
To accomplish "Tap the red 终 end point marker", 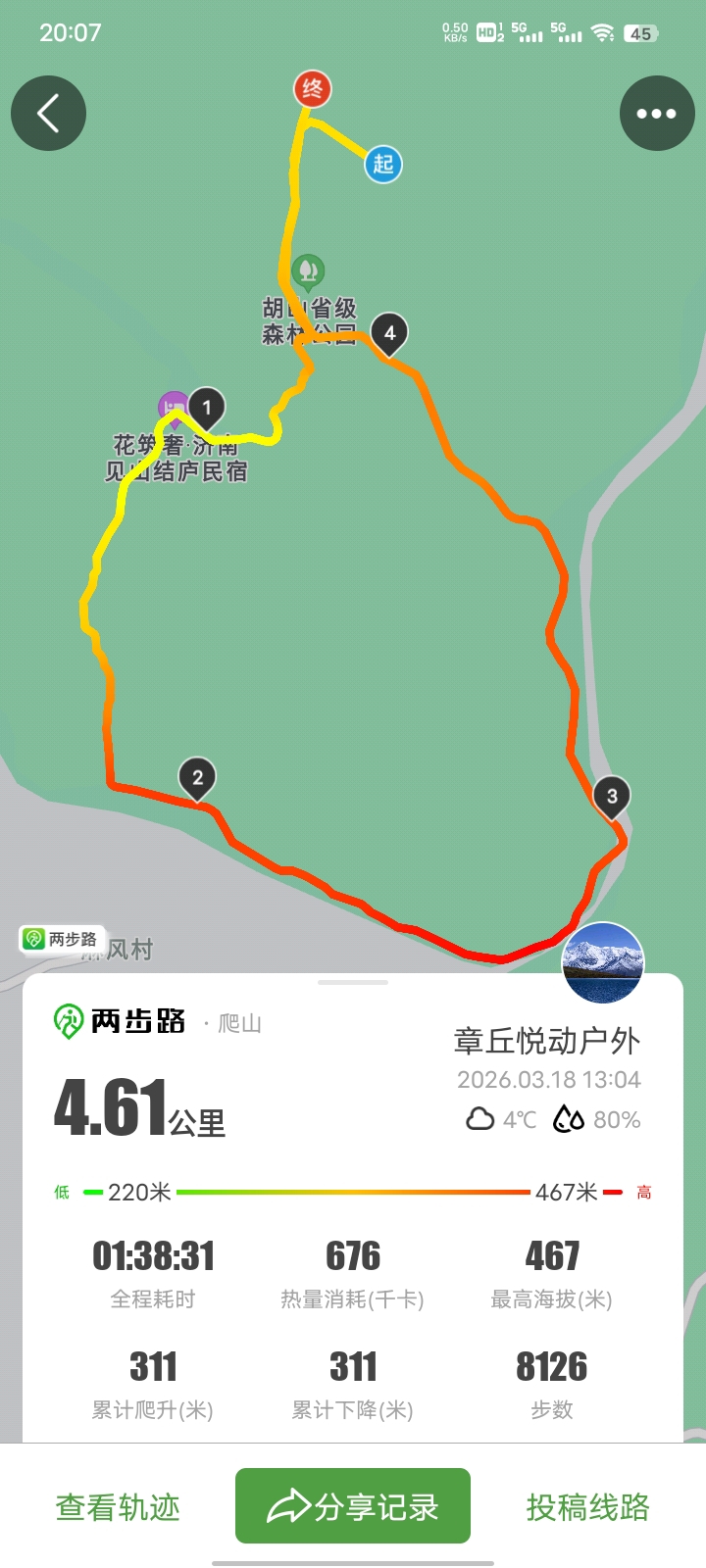I will (313, 89).
